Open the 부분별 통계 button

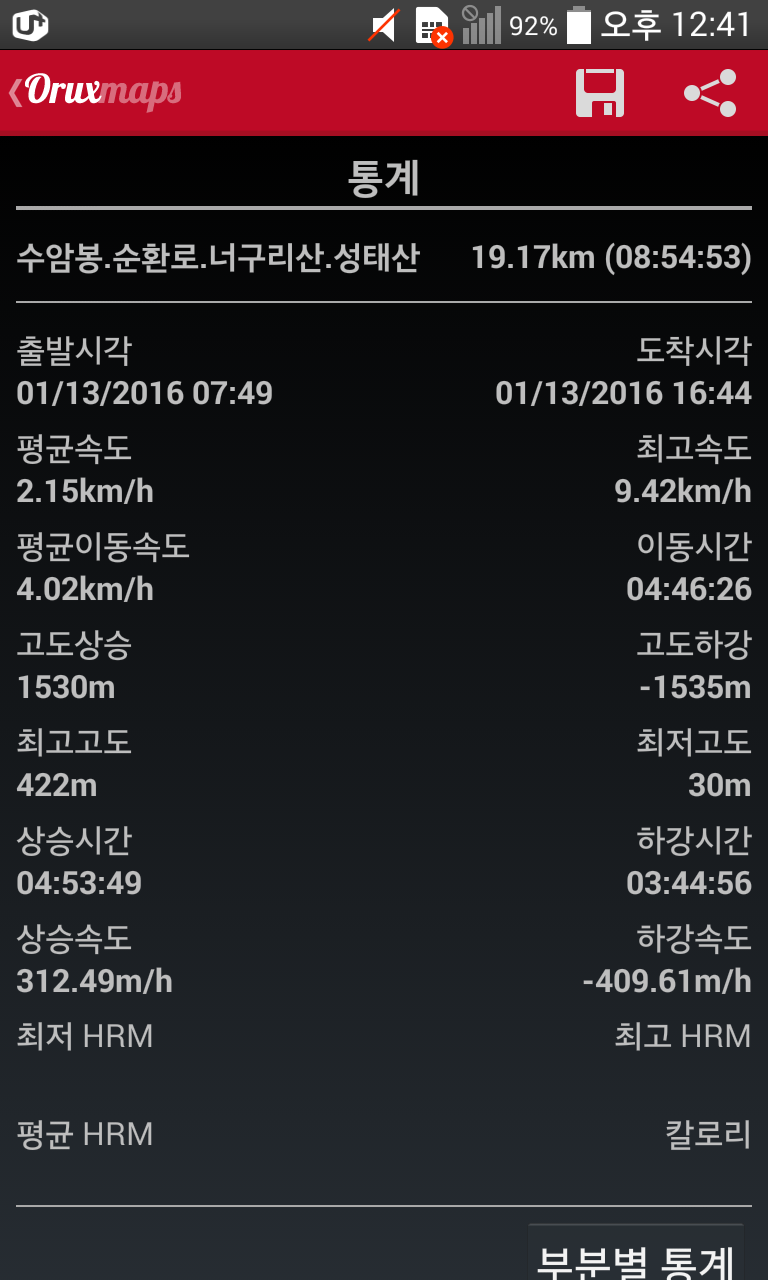636,1257
